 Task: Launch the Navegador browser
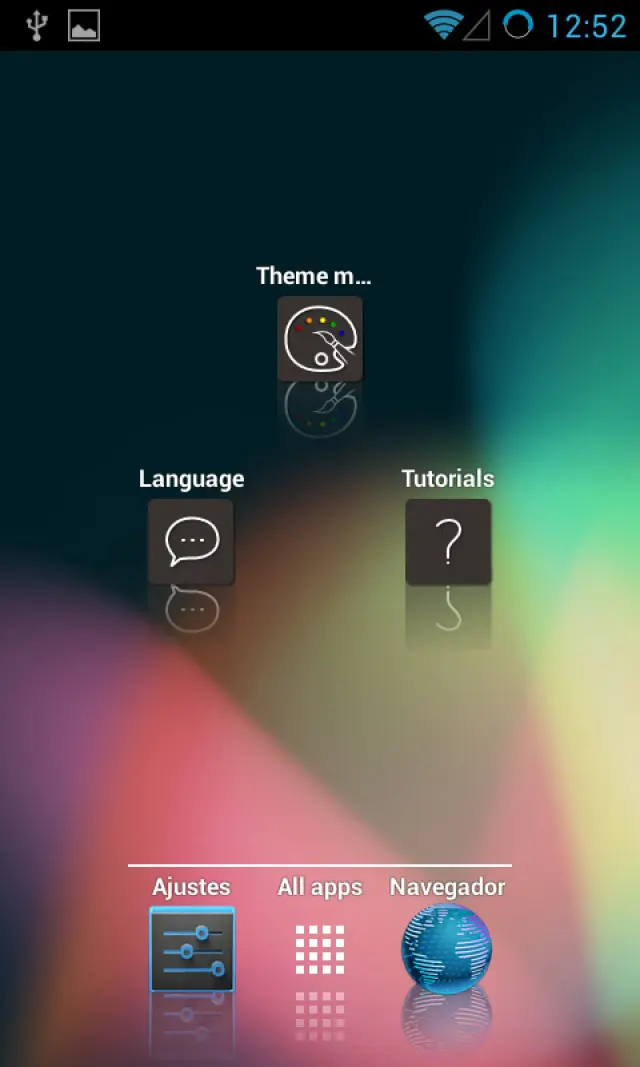tap(447, 949)
